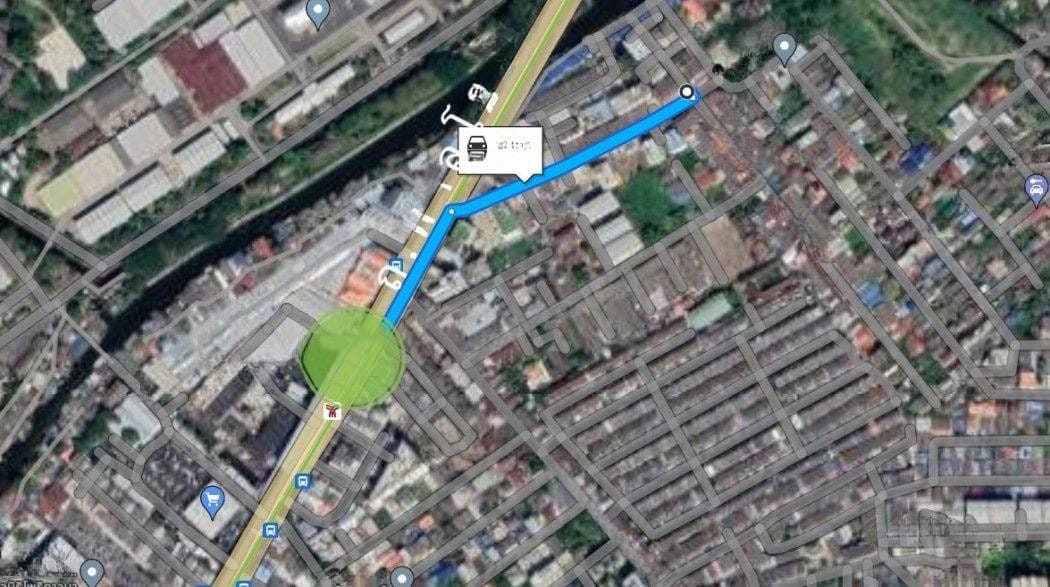Open the car service marker at right edge
1050x587 pixels.
pyautogui.click(x=1036, y=186)
